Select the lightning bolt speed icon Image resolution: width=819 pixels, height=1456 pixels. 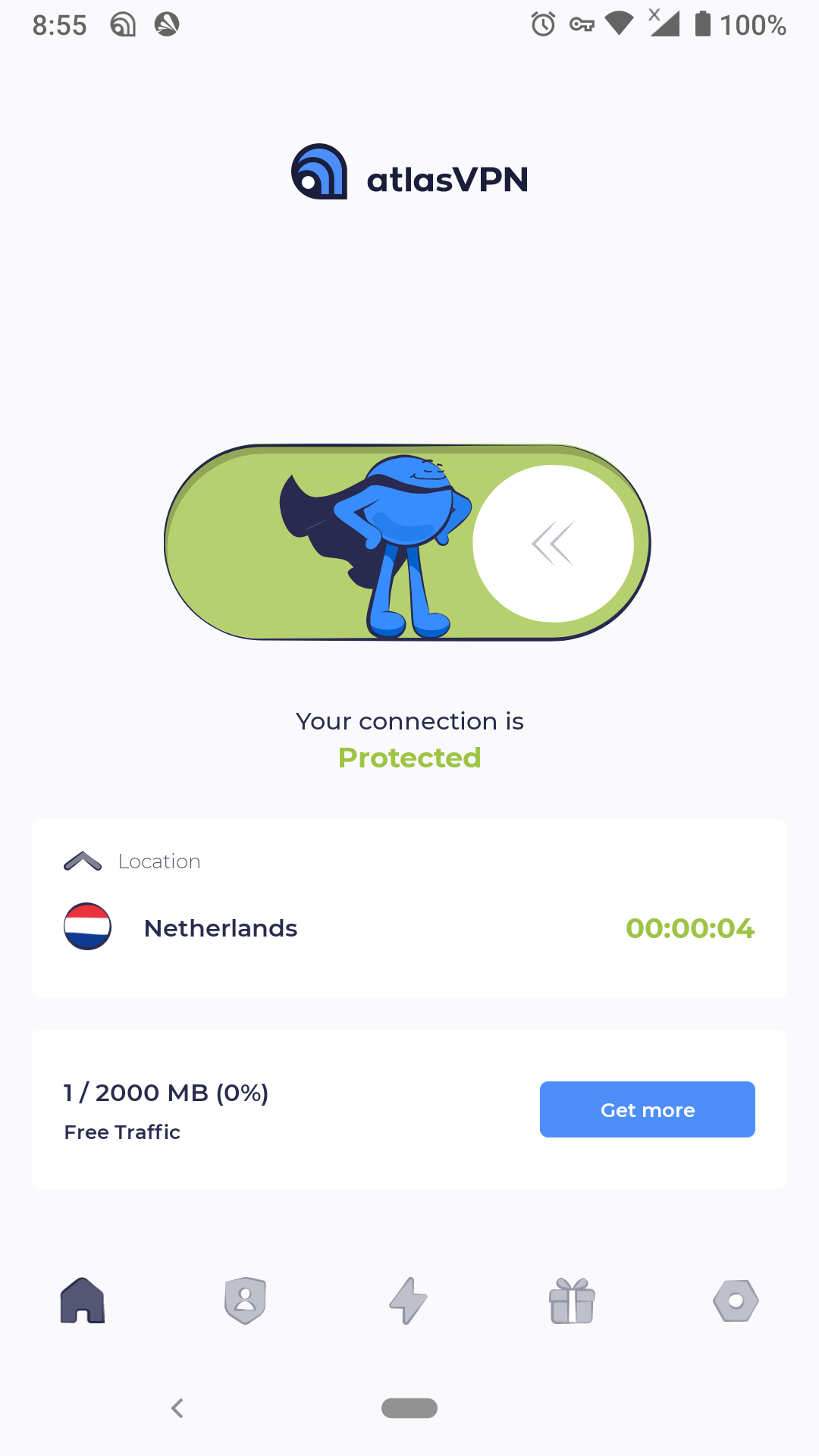409,1300
